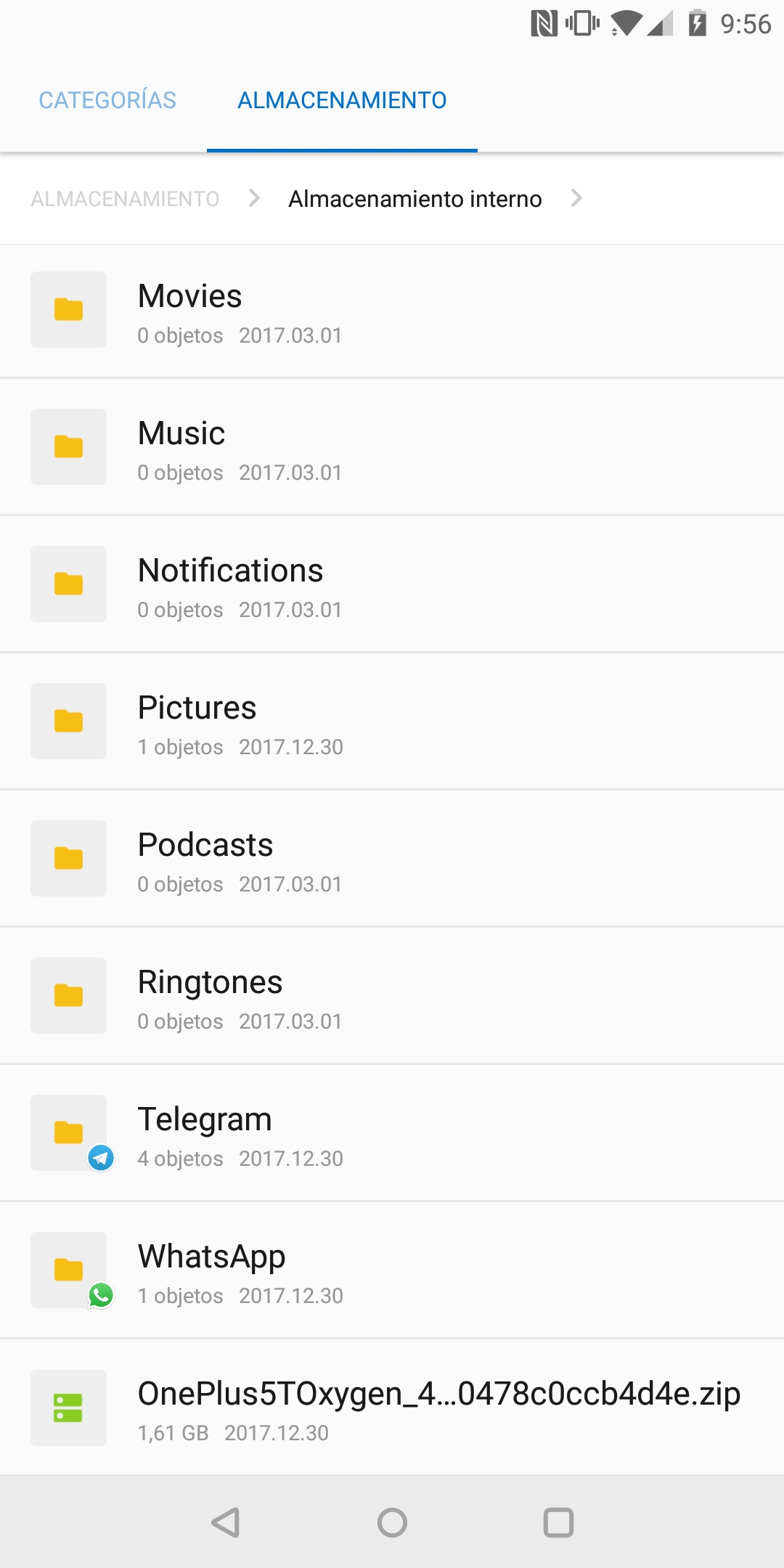
Task: Open the Movies folder
Action: coord(392,311)
